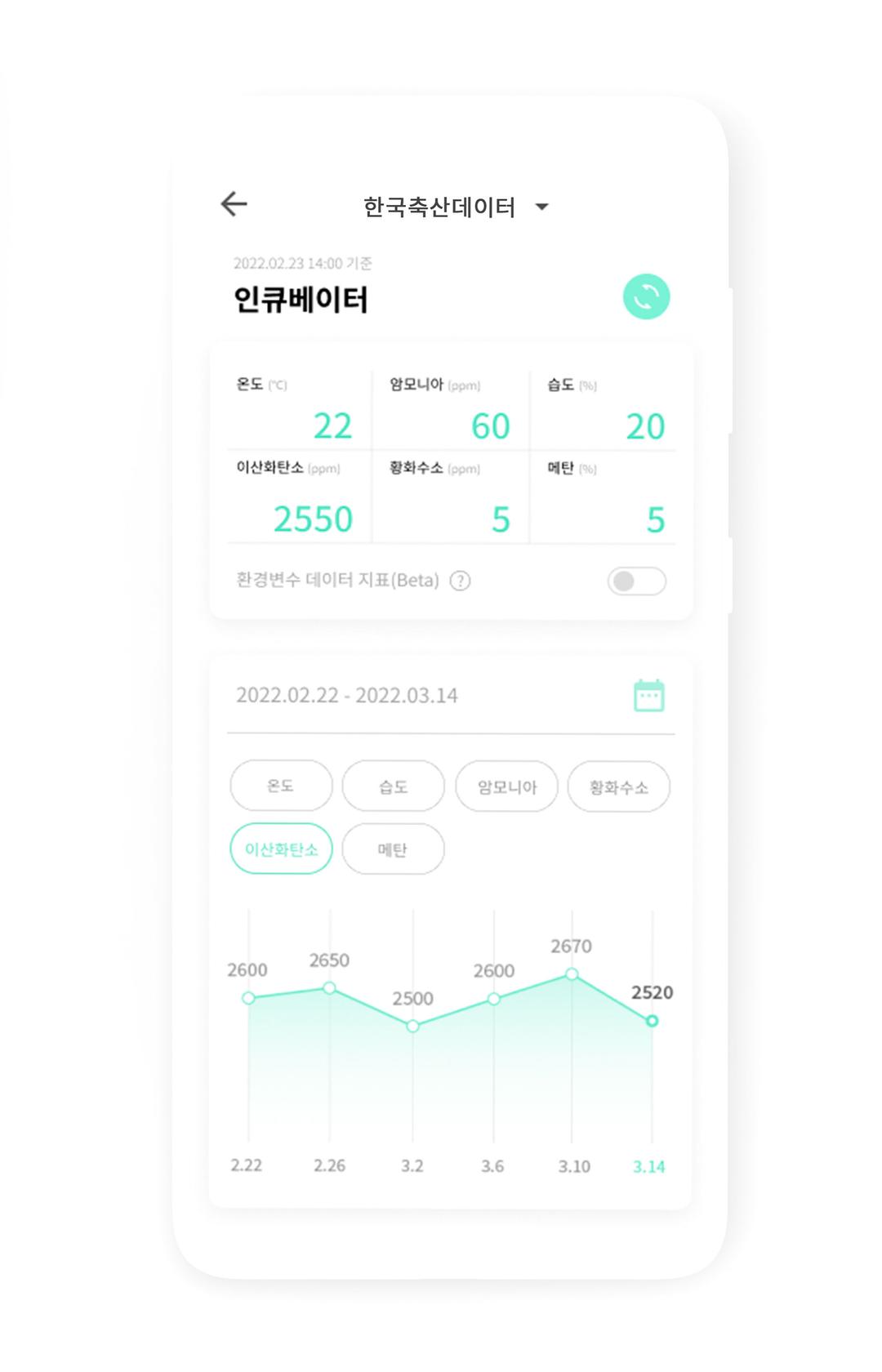Go back with the arrow icon
882x1372 pixels.
[x=234, y=204]
